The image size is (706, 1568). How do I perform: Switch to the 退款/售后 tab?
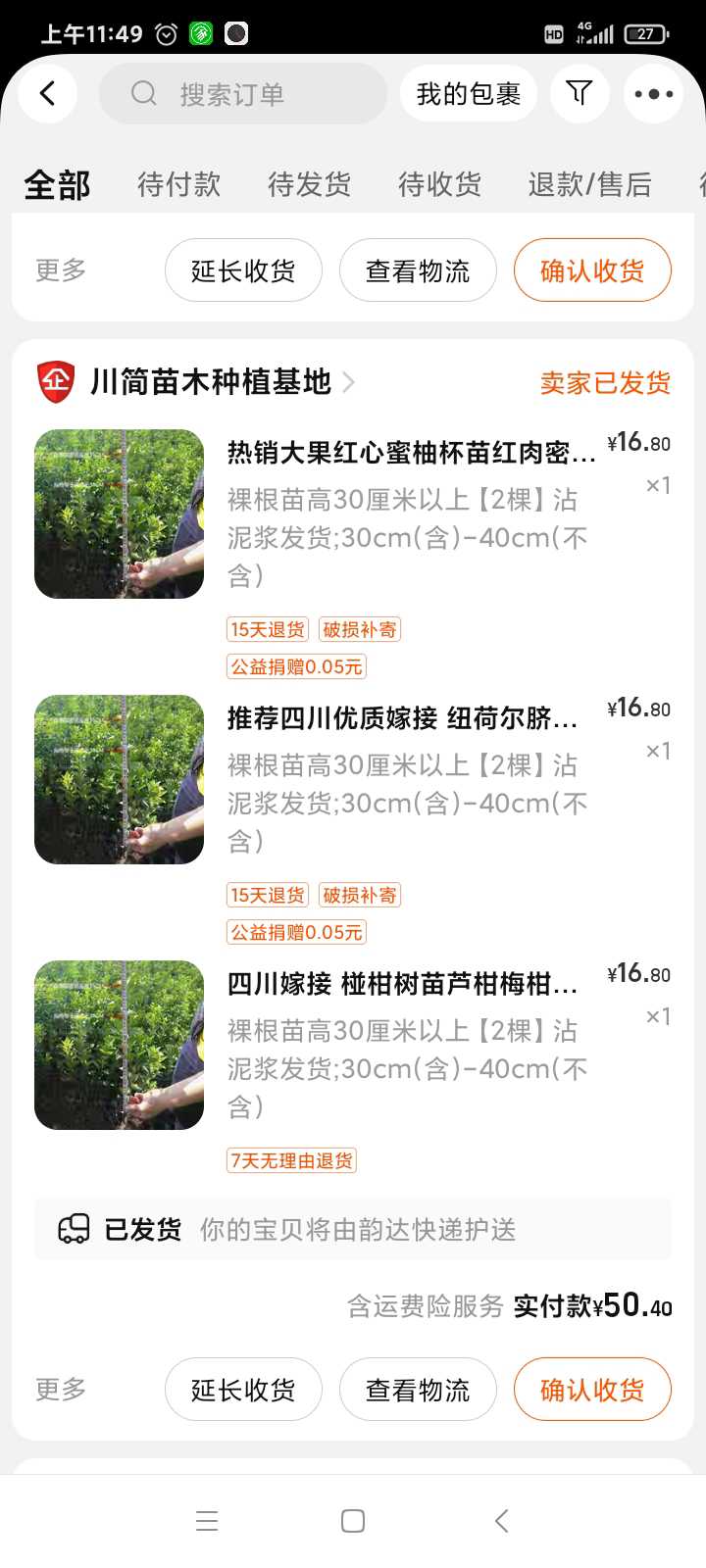coord(590,184)
